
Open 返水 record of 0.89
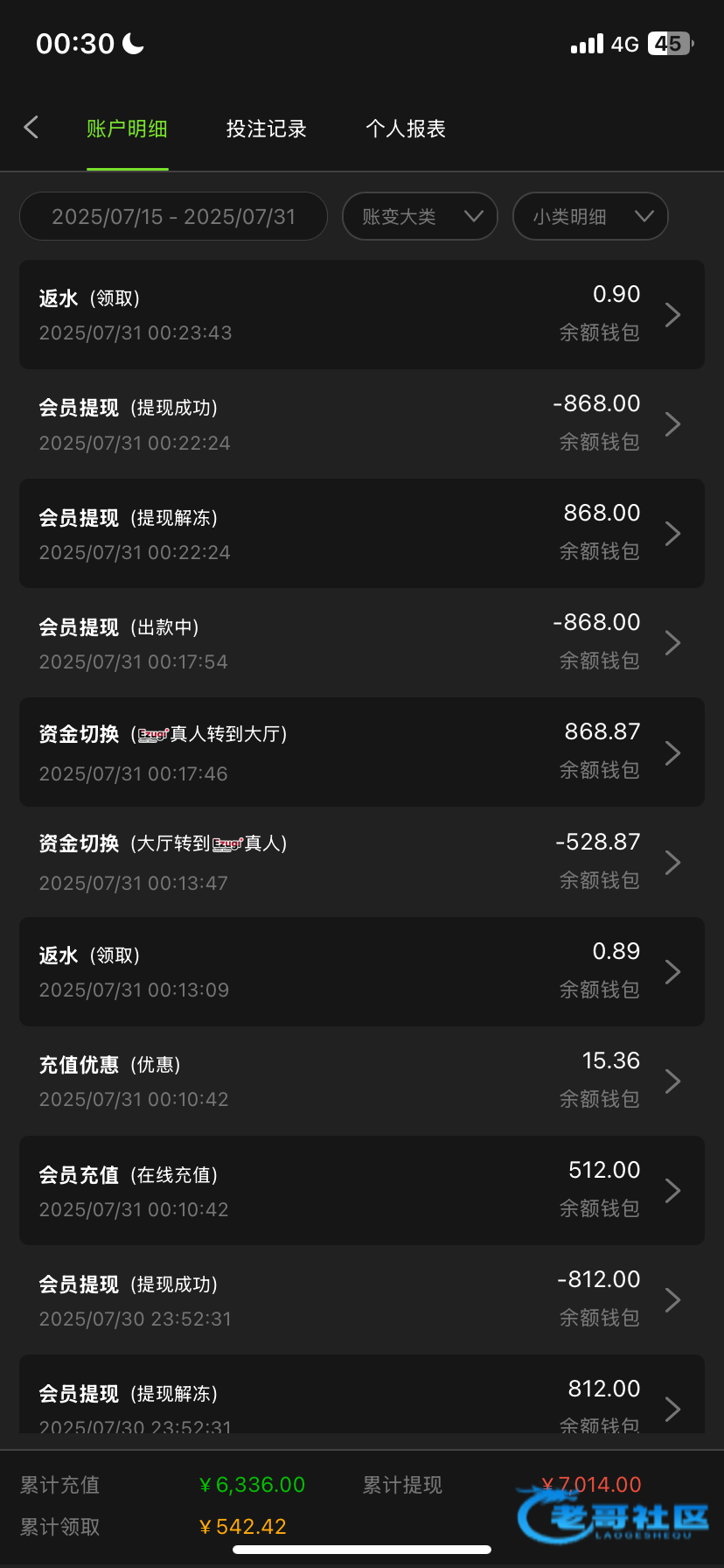click(362, 971)
